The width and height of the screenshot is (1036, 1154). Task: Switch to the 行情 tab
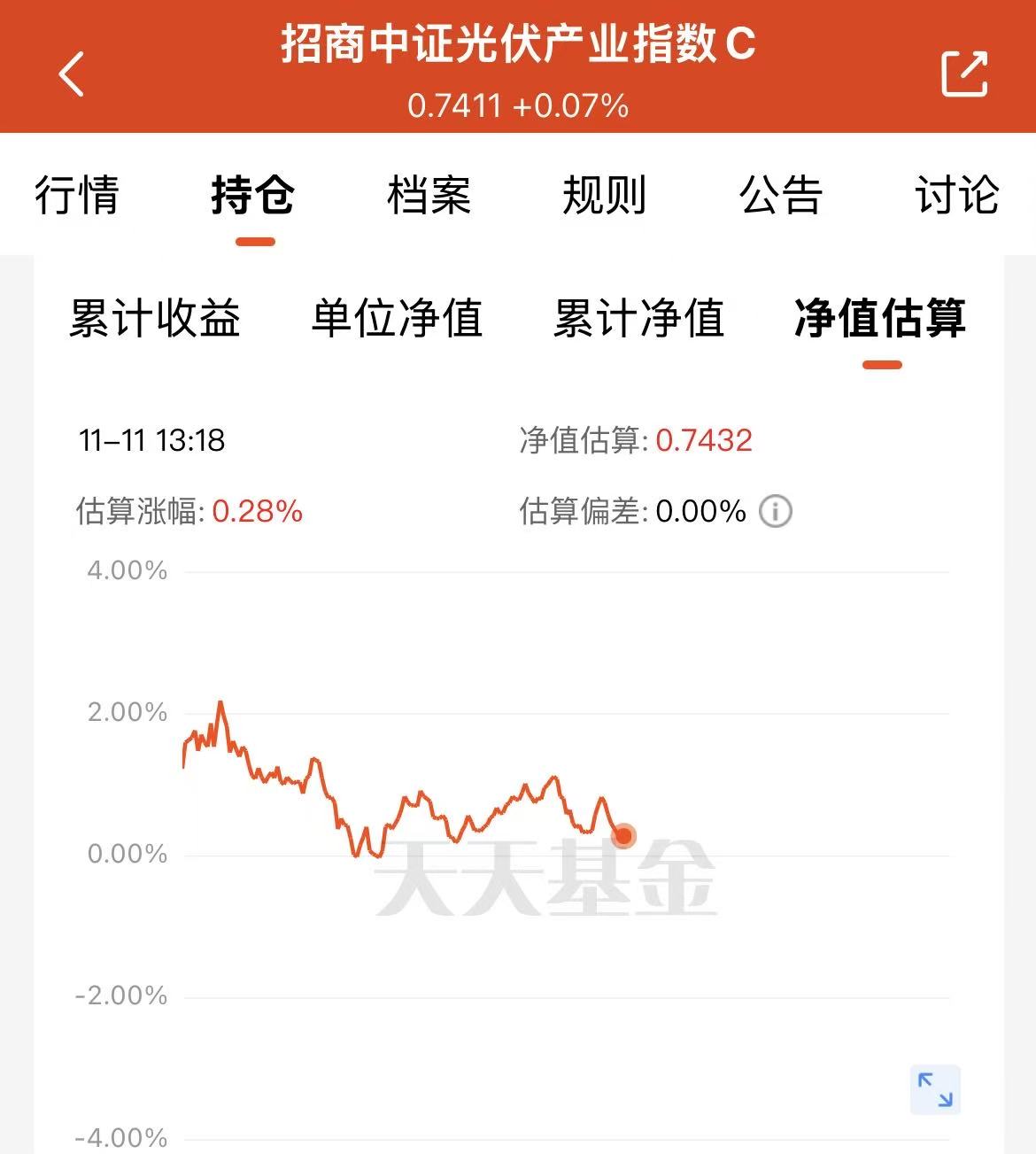[x=76, y=195]
